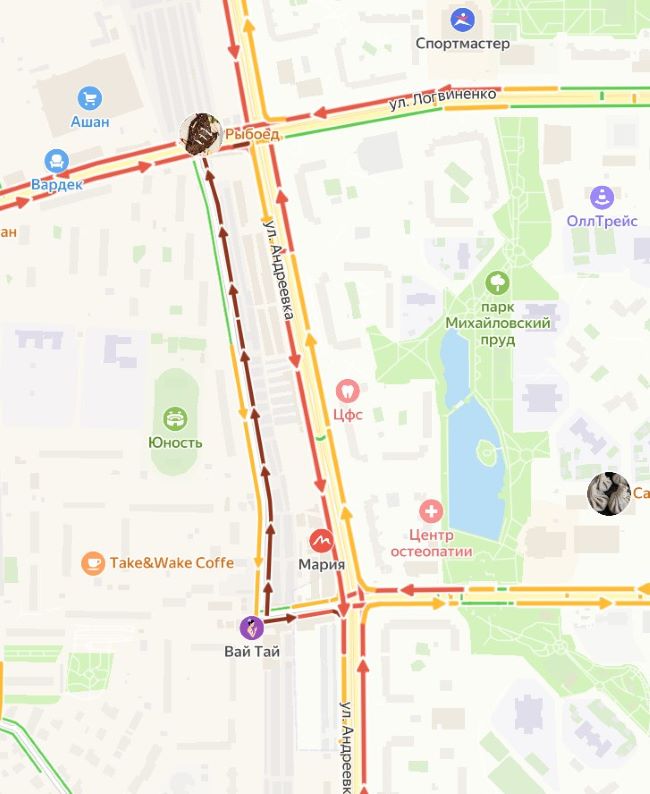Image resolution: width=650 pixels, height=794 pixels.
Task: Open the Ашан store marker
Action: [x=90, y=98]
